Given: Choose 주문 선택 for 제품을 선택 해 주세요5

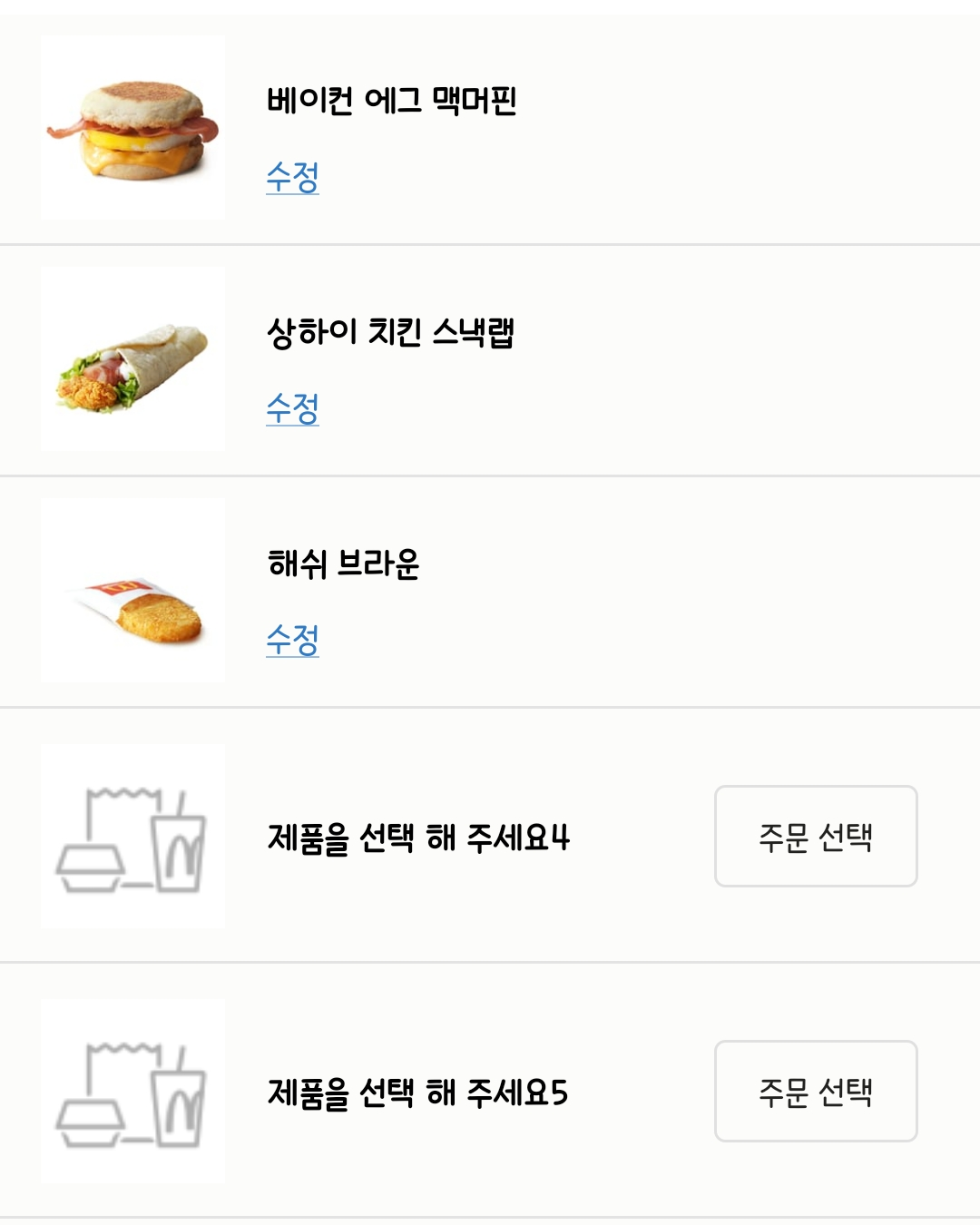Looking at the screenshot, I should coord(815,1091).
